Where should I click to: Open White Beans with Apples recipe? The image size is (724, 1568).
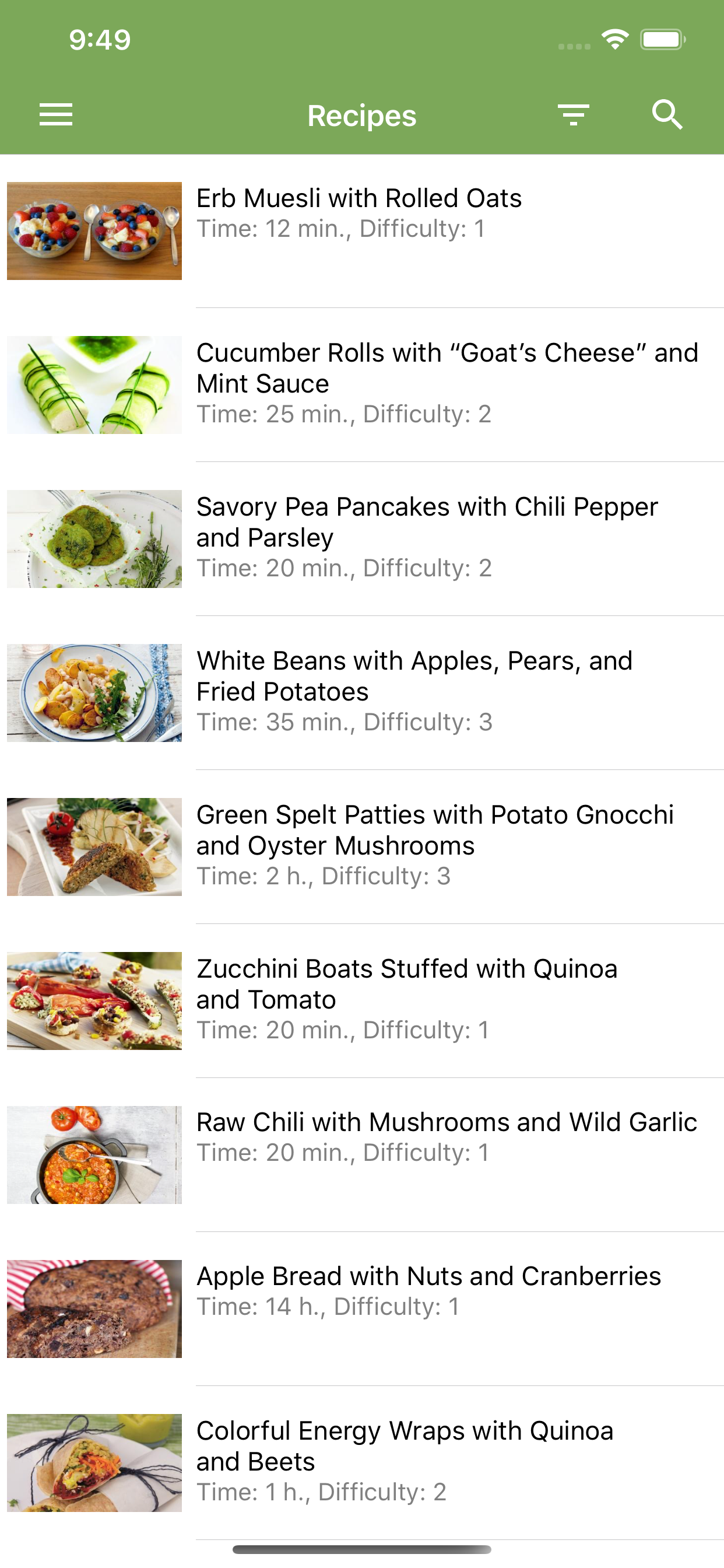click(362, 694)
